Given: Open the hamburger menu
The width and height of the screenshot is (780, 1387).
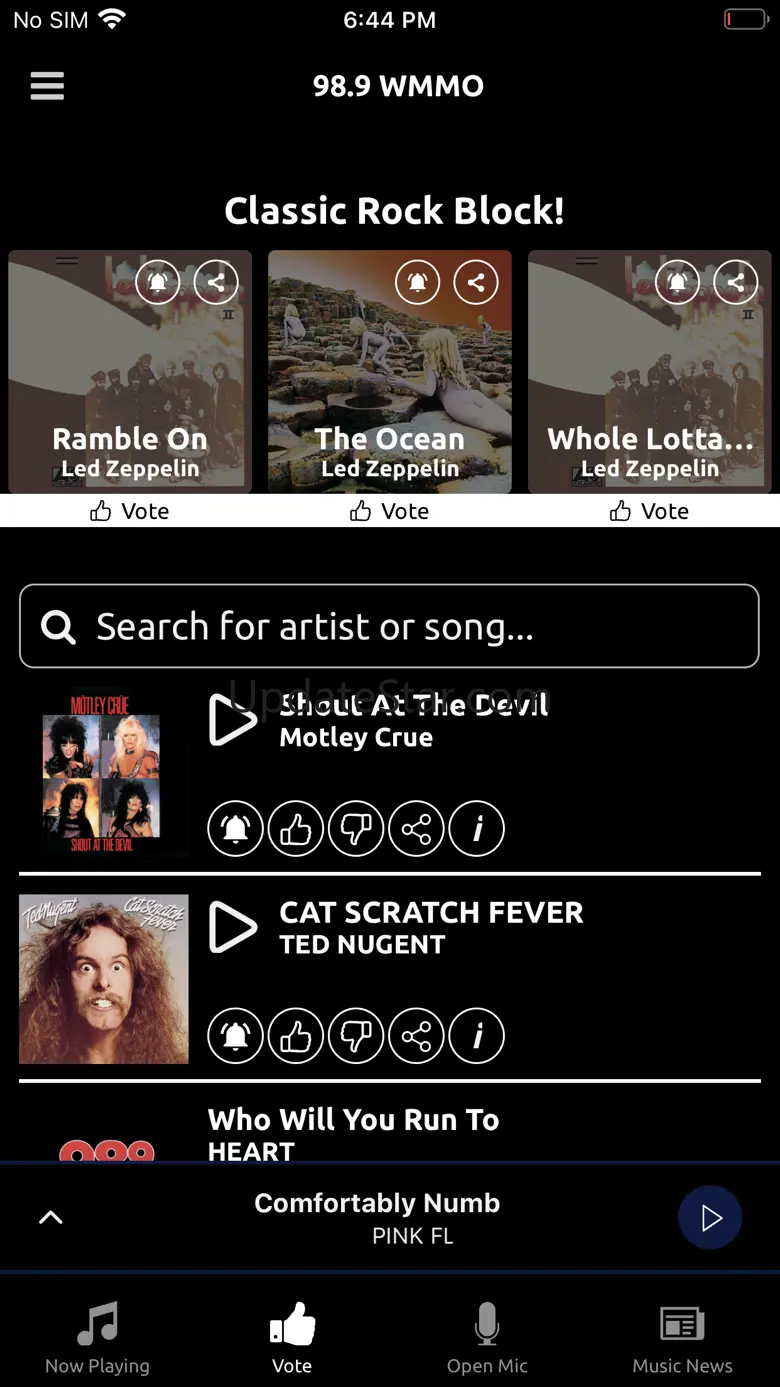Looking at the screenshot, I should 47,86.
